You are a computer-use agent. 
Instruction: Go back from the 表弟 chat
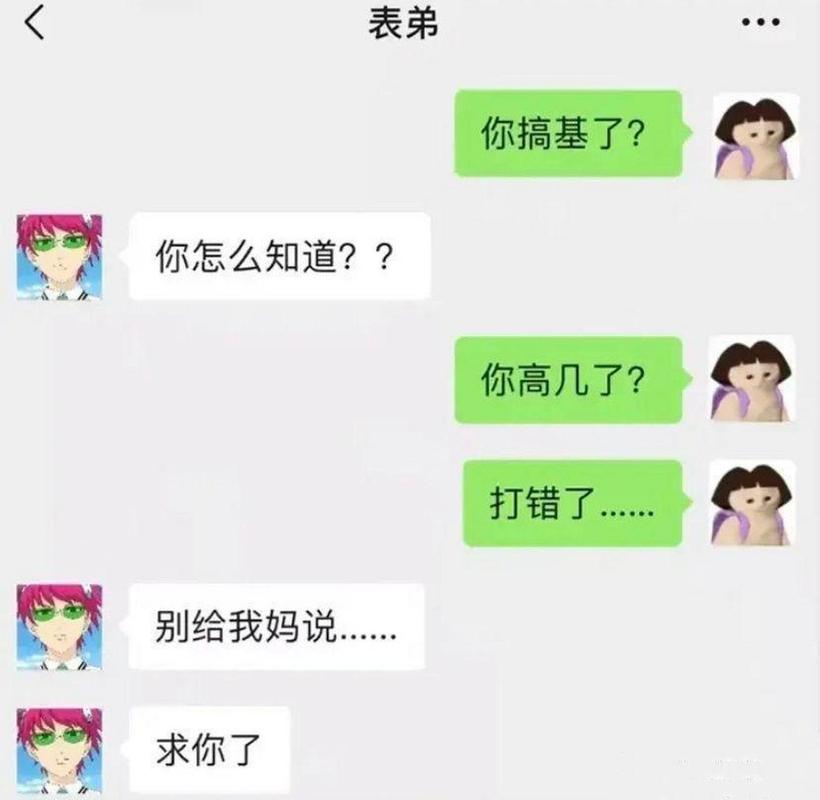coord(35,22)
